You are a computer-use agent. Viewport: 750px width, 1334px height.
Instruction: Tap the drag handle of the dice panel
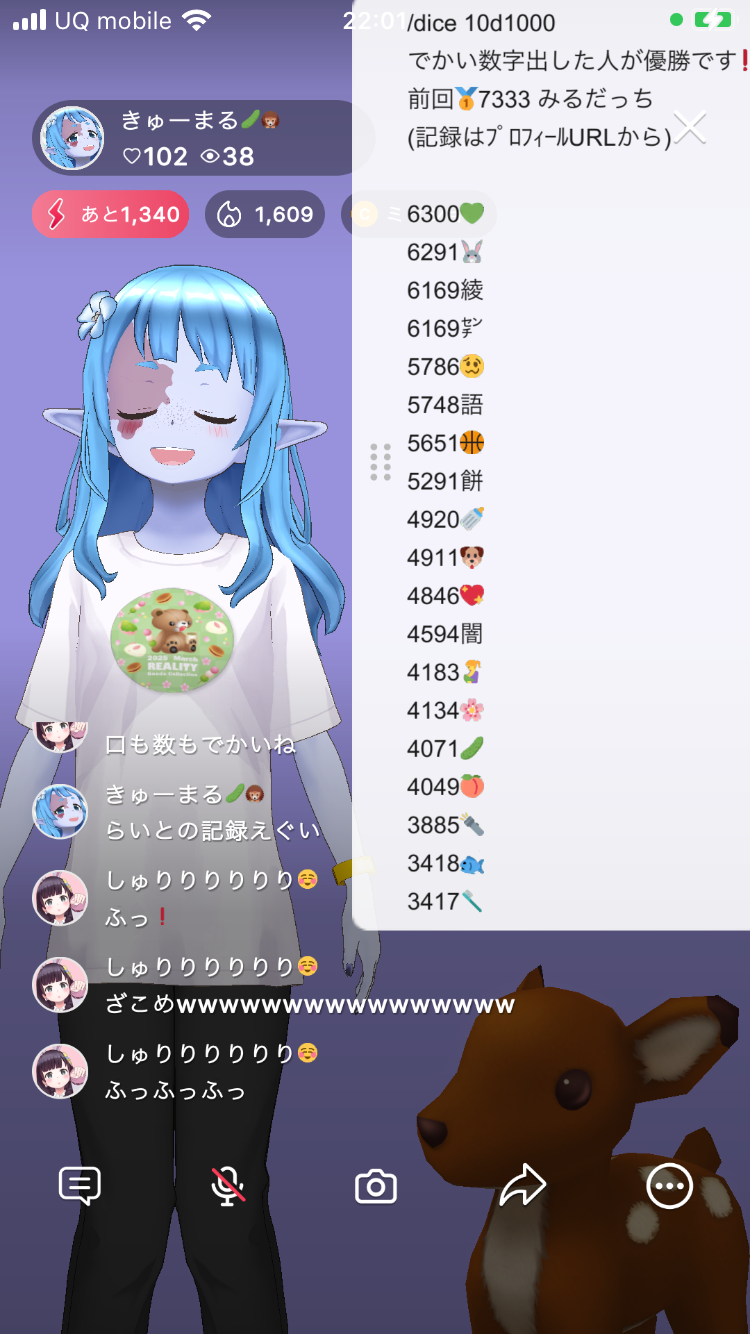pos(380,462)
